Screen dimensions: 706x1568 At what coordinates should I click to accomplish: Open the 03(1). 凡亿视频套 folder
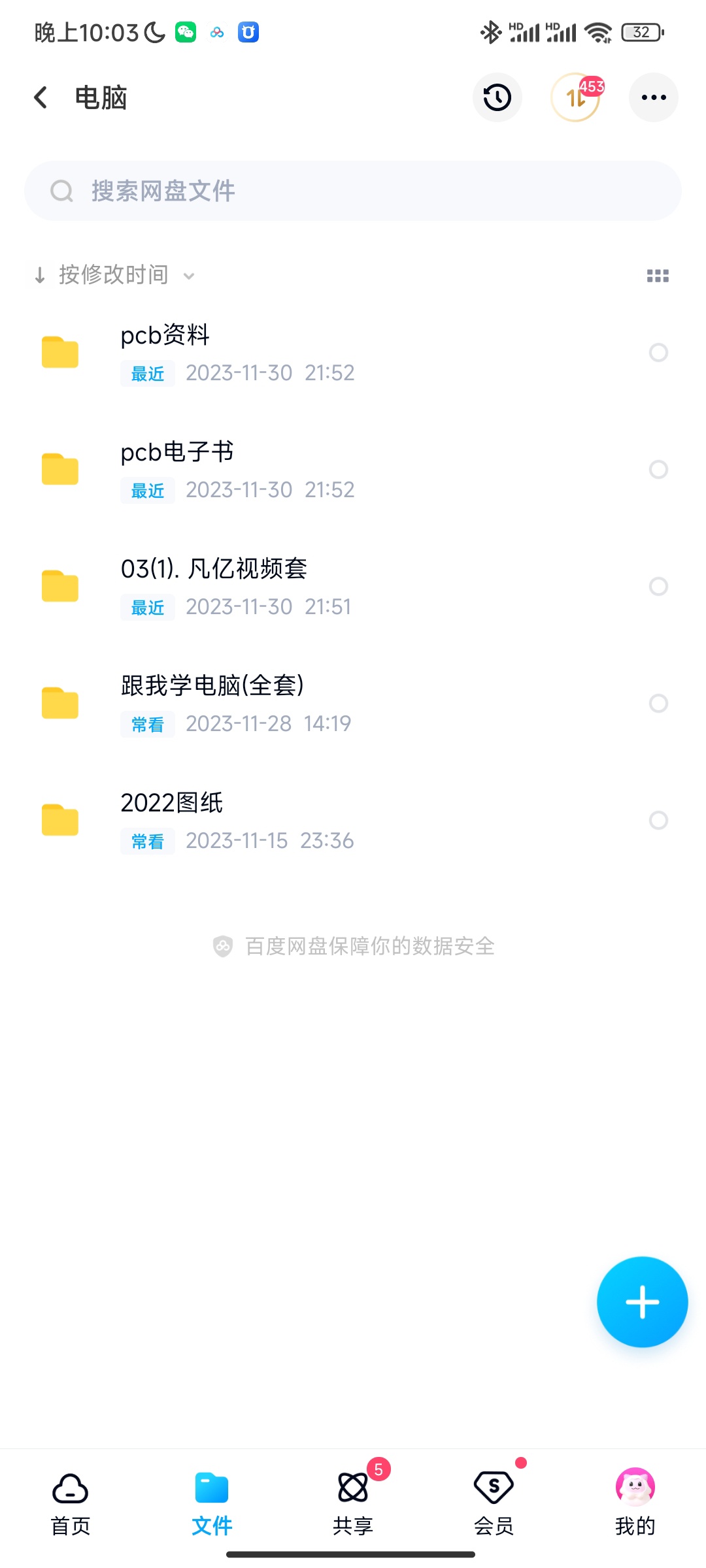pyautogui.click(x=261, y=587)
